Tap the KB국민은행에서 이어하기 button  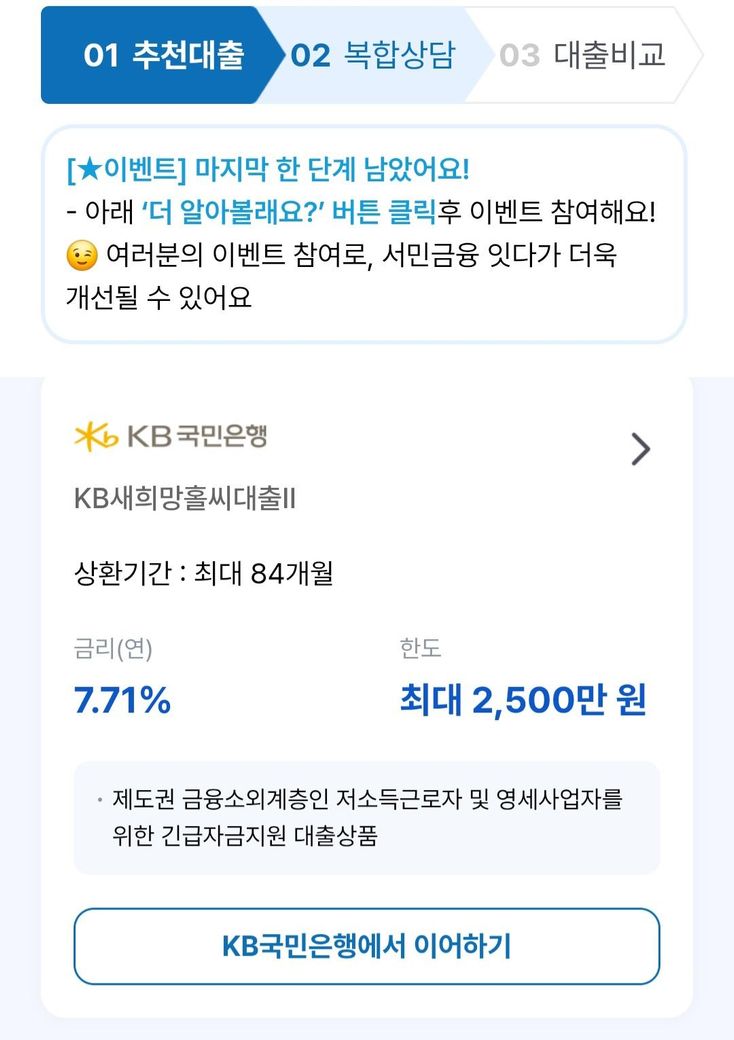pos(366,946)
